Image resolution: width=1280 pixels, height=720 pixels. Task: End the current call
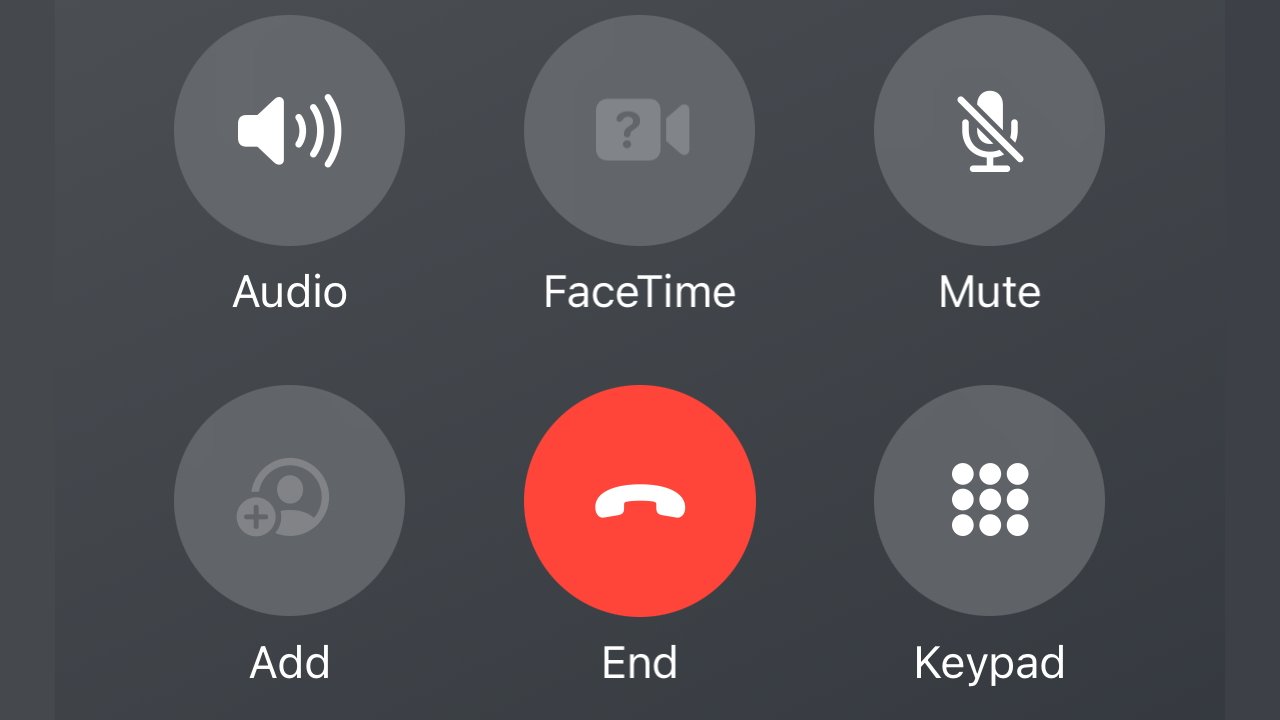[639, 500]
